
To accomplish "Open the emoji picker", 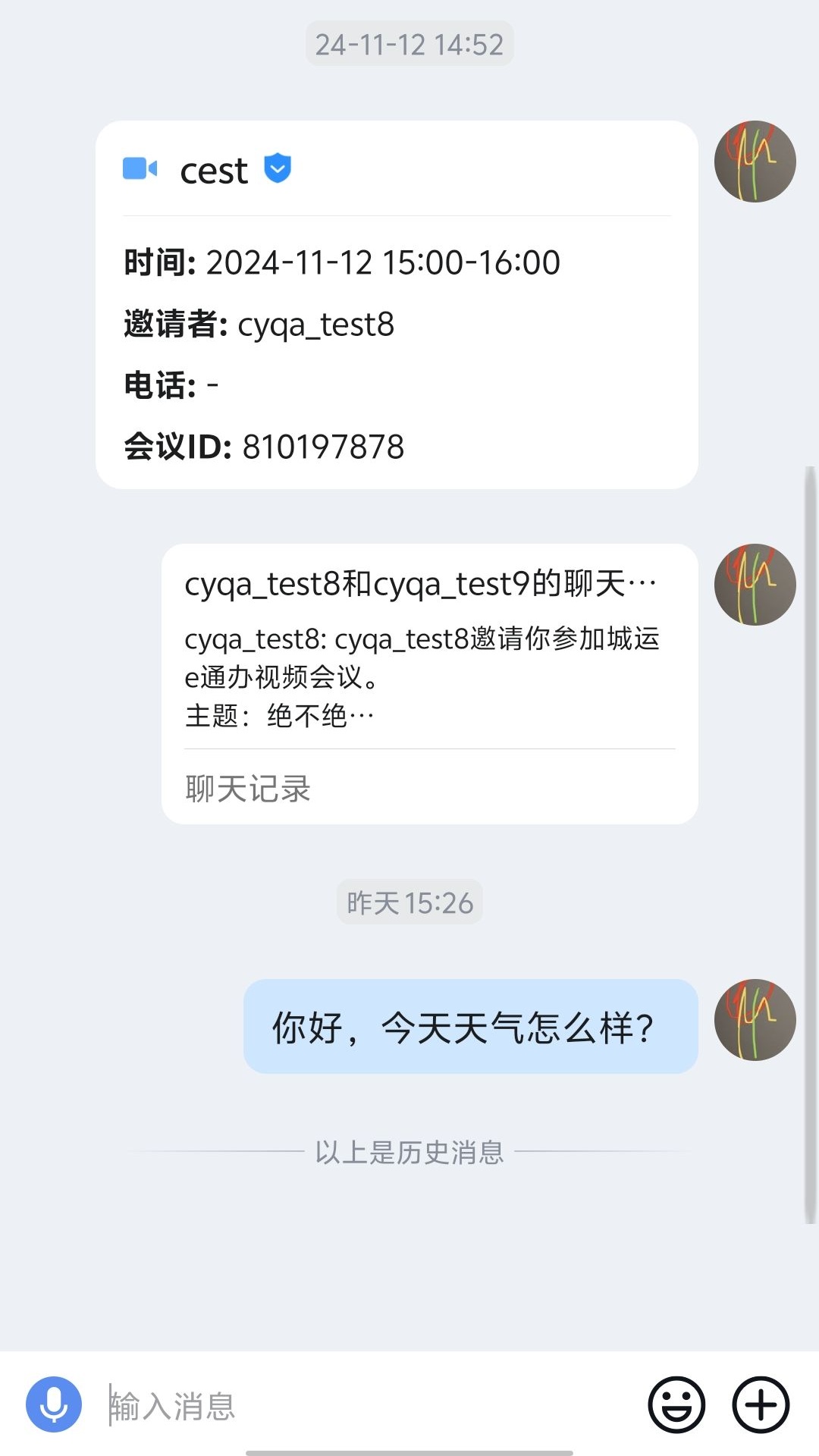I will pos(676,1404).
